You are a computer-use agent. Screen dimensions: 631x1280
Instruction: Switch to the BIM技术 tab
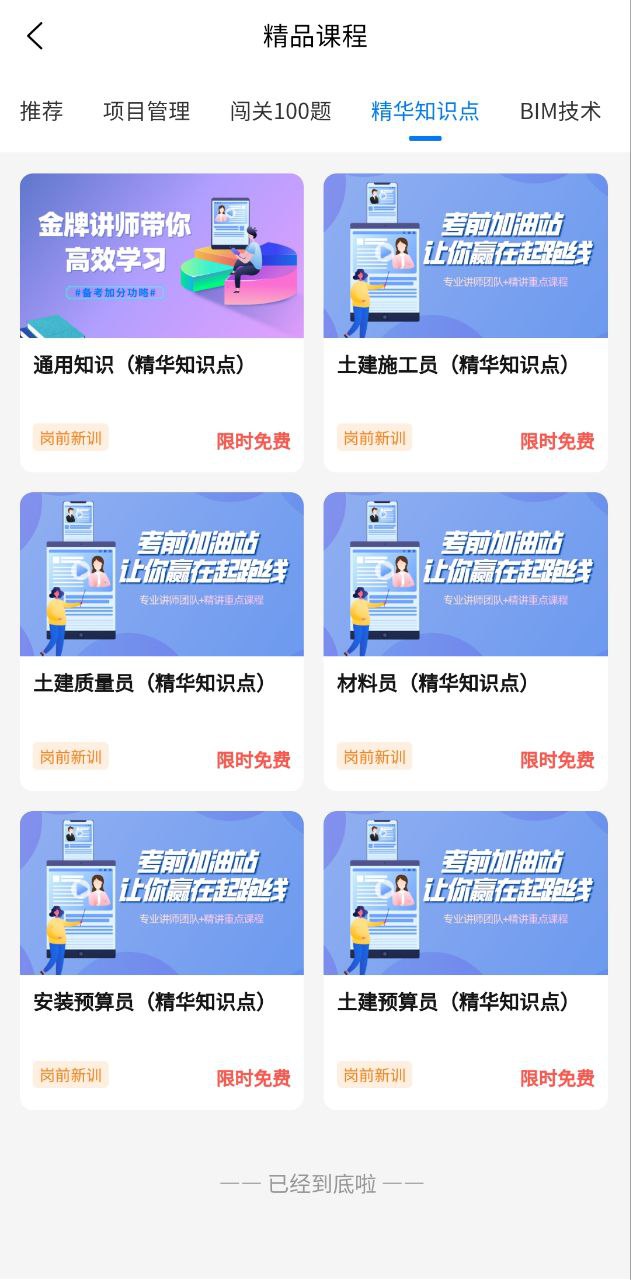560,111
